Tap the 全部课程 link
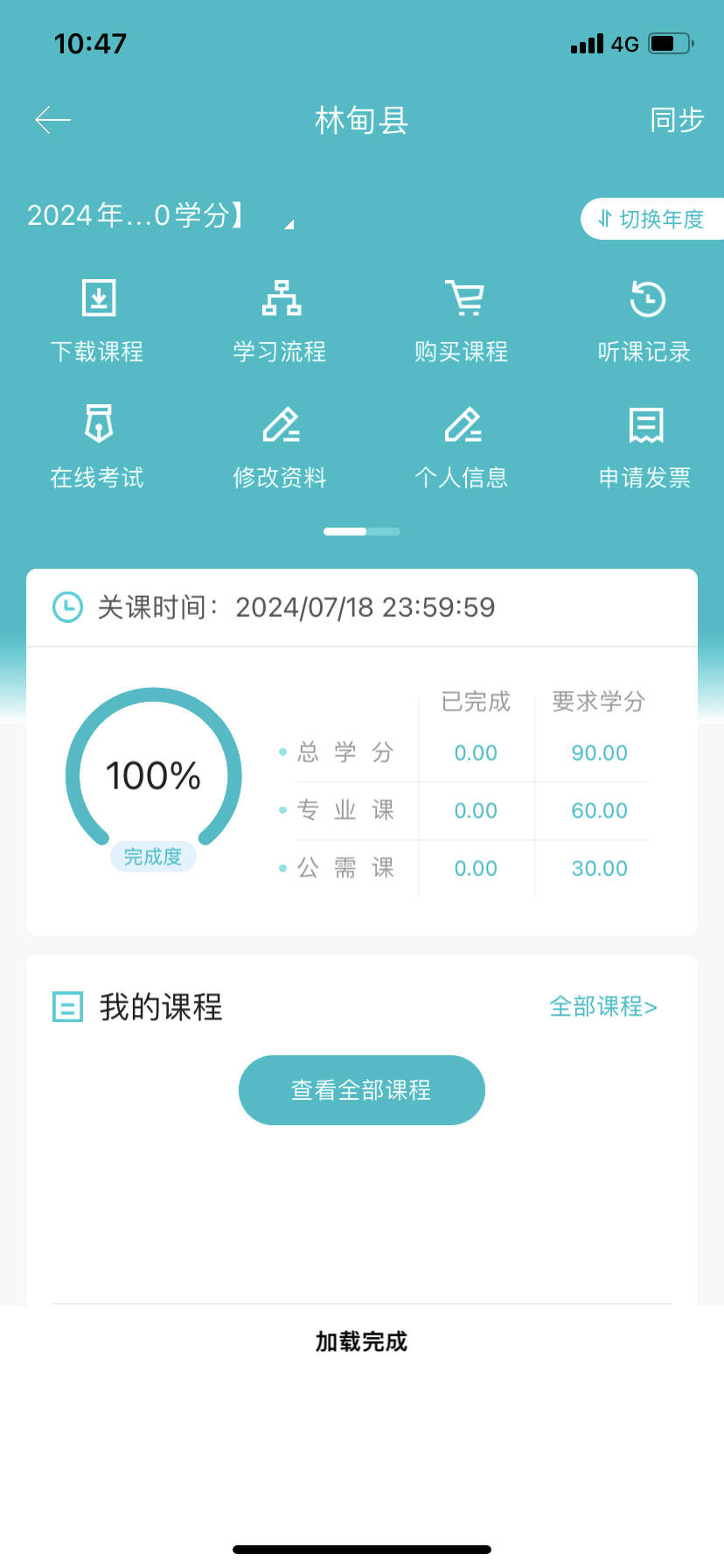 pyautogui.click(x=602, y=1006)
